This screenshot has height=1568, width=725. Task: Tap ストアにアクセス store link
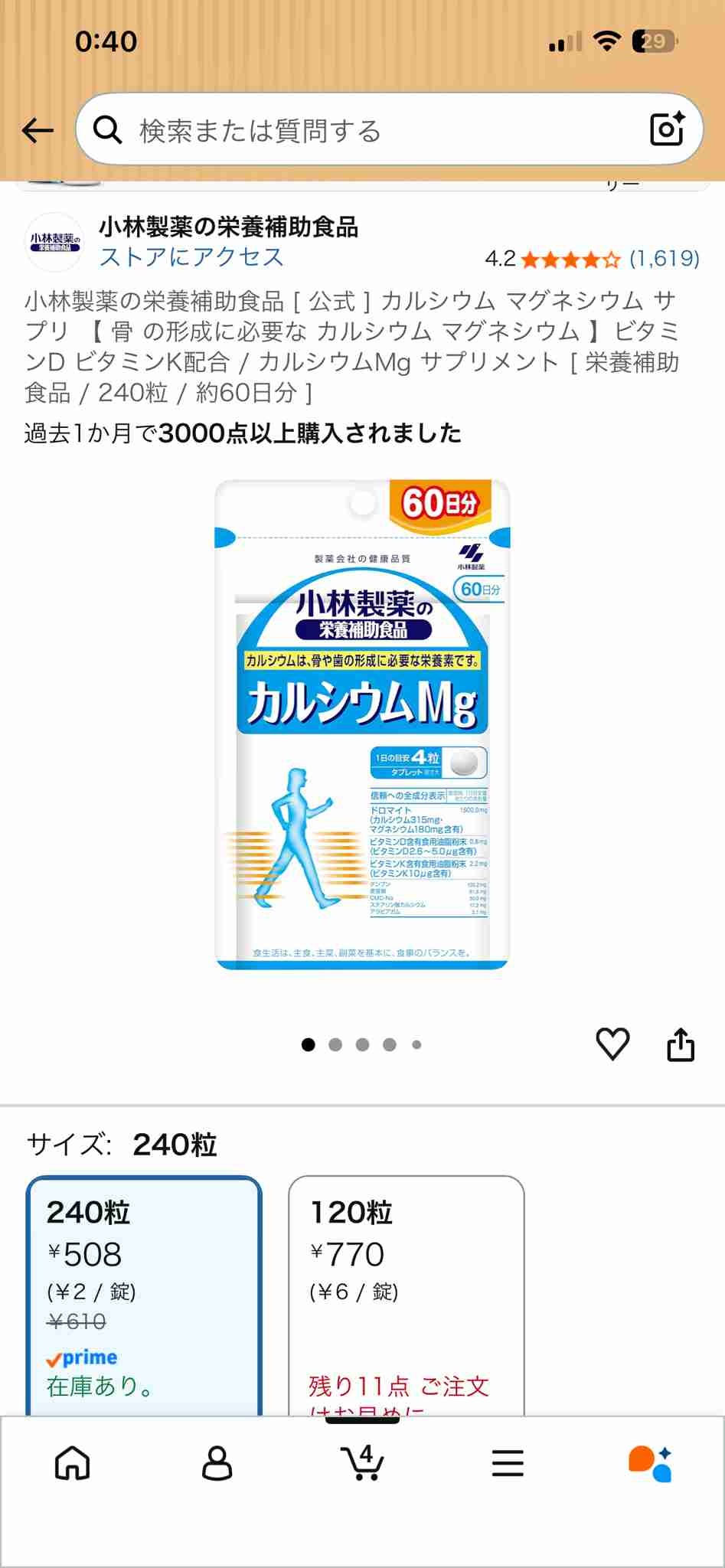click(x=191, y=257)
